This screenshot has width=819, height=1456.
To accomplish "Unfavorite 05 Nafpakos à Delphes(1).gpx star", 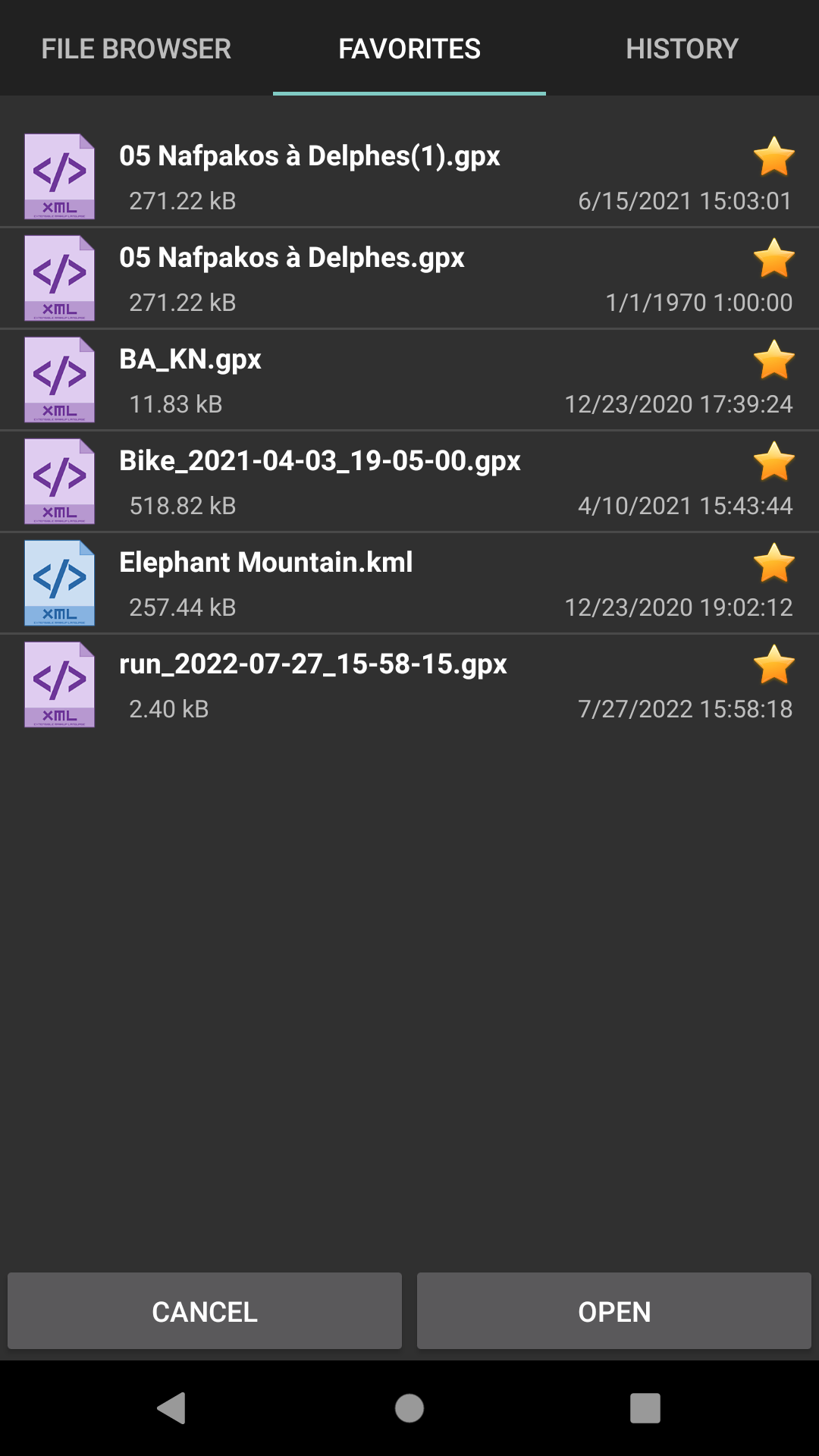I will tap(773, 157).
